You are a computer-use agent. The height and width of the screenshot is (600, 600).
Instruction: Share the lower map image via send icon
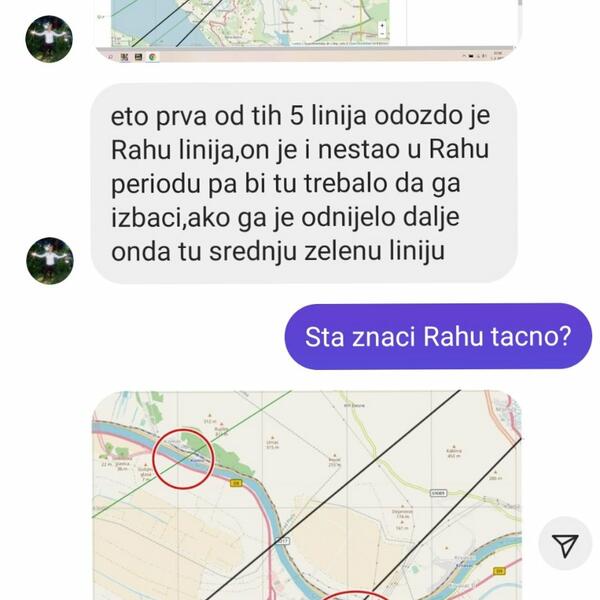tap(565, 546)
